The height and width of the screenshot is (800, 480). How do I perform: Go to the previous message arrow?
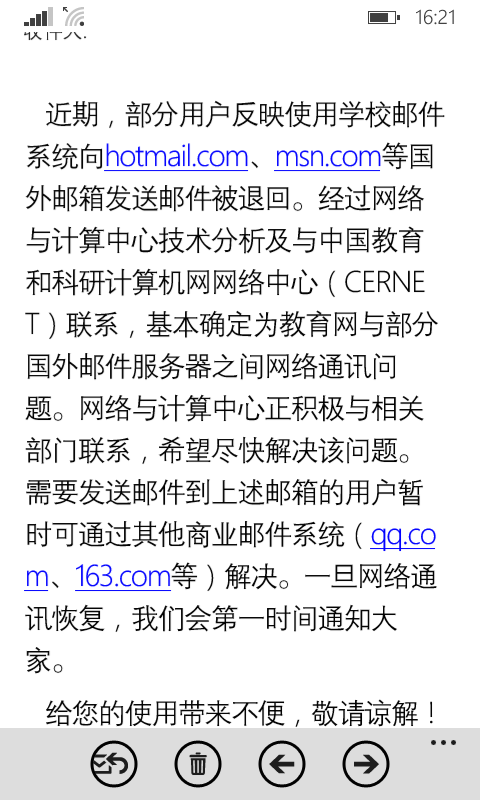pyautogui.click(x=282, y=764)
